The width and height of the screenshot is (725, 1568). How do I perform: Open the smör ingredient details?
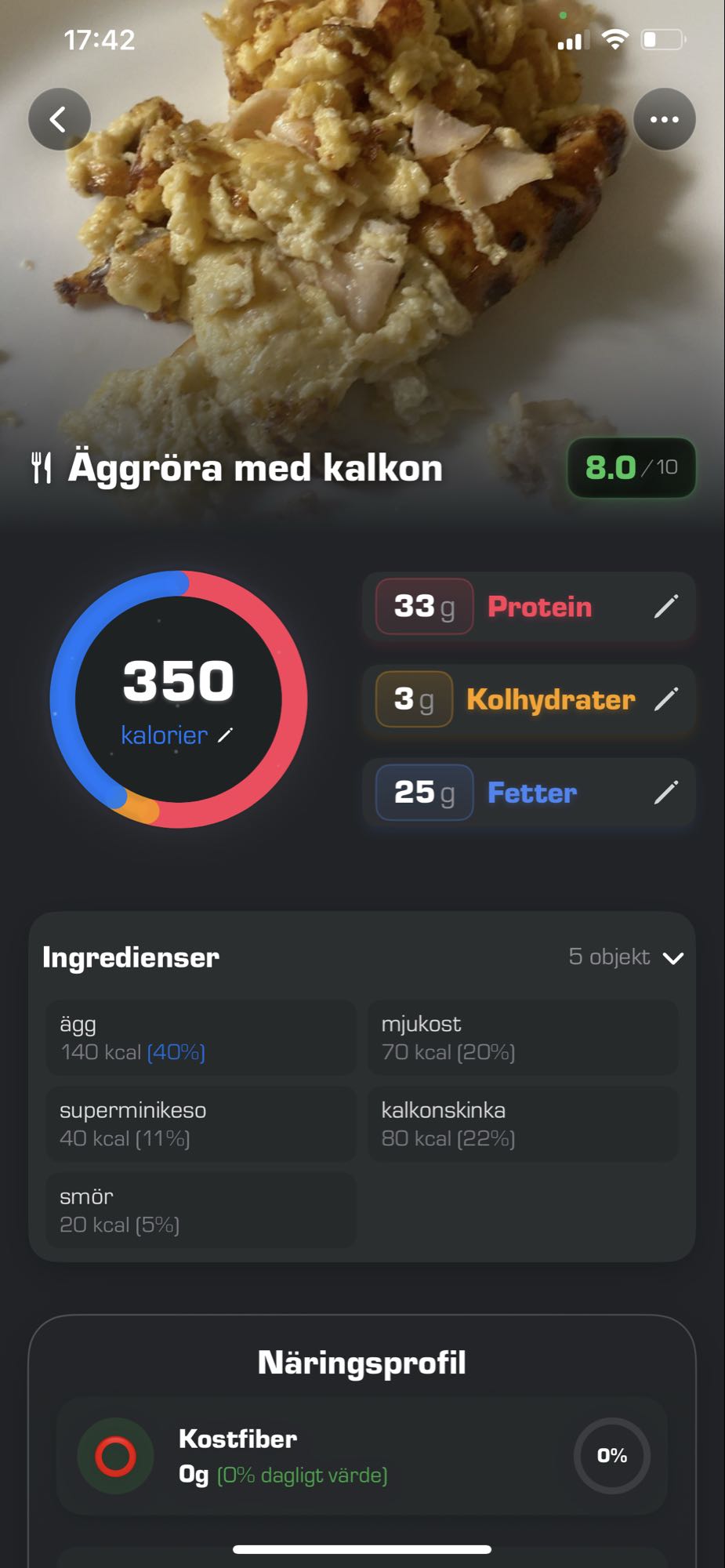[x=200, y=1210]
